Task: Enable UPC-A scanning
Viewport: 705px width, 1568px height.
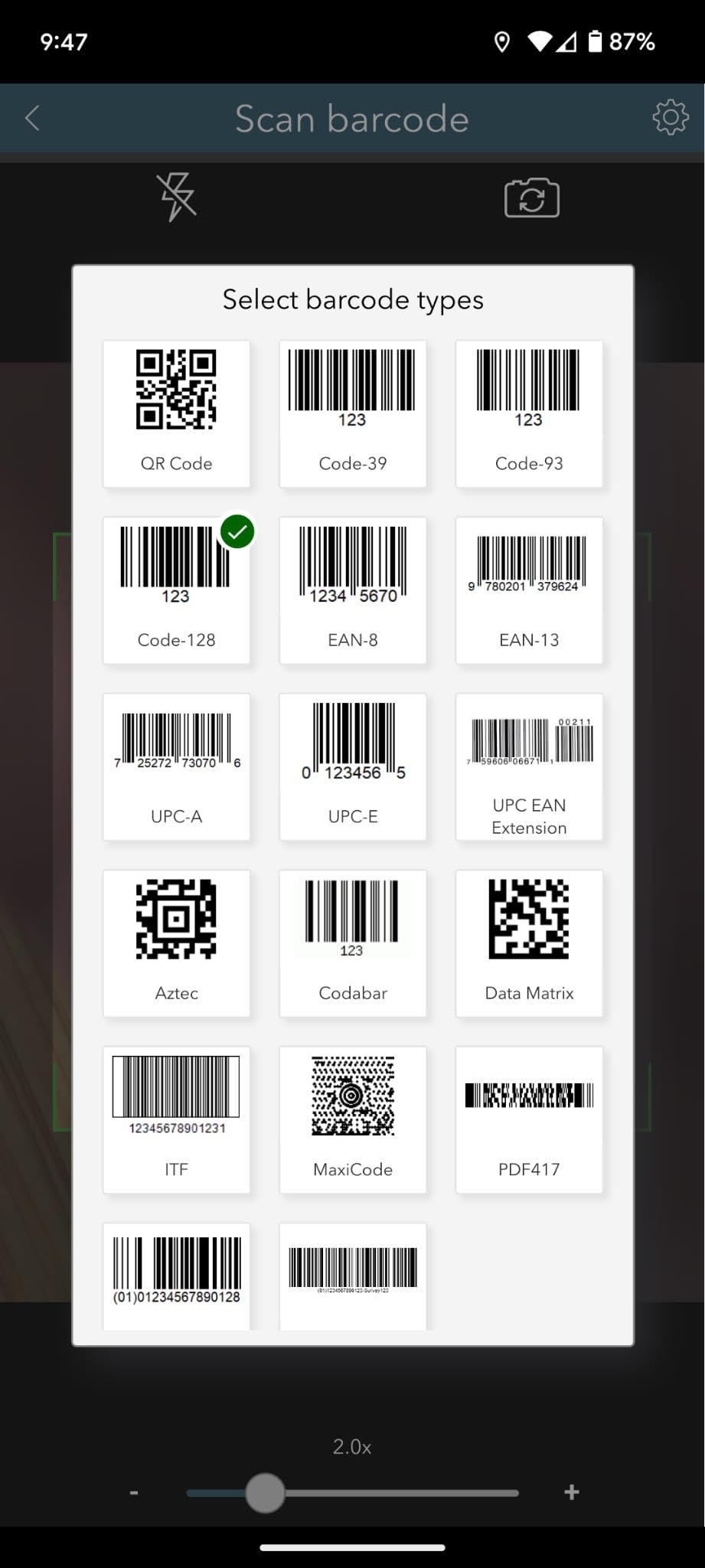Action: pyautogui.click(x=176, y=766)
